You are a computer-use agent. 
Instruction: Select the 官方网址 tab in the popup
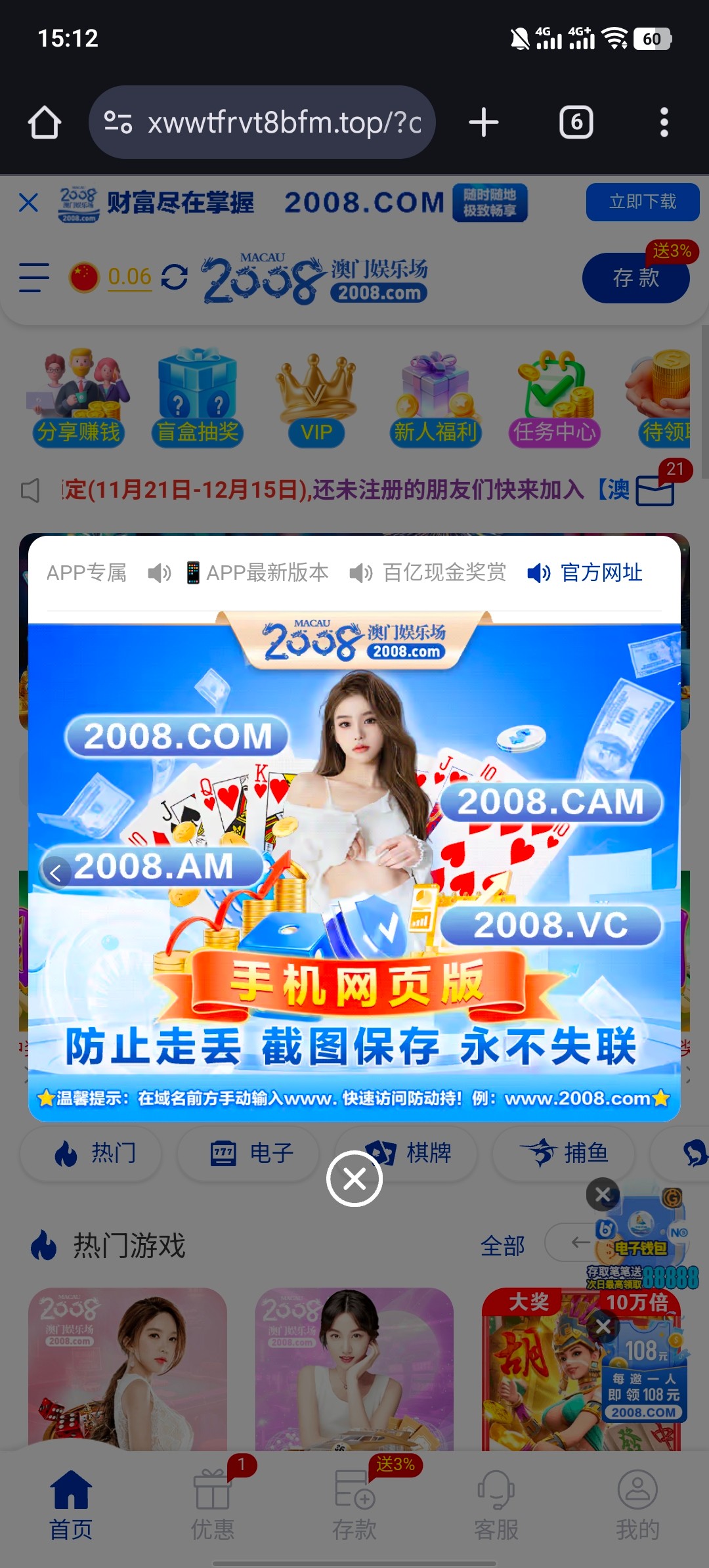click(586, 573)
